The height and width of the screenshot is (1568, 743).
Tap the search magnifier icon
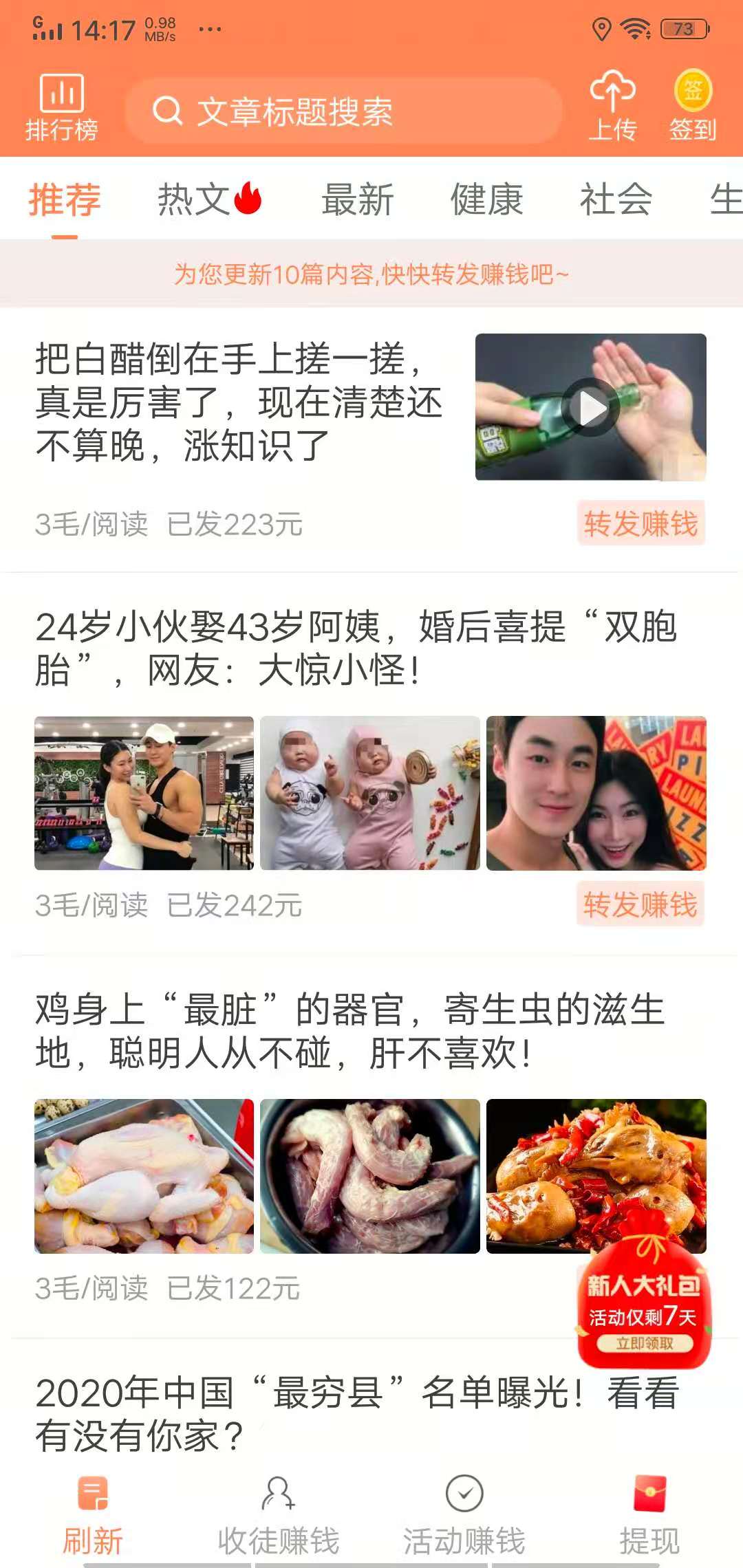pos(170,112)
